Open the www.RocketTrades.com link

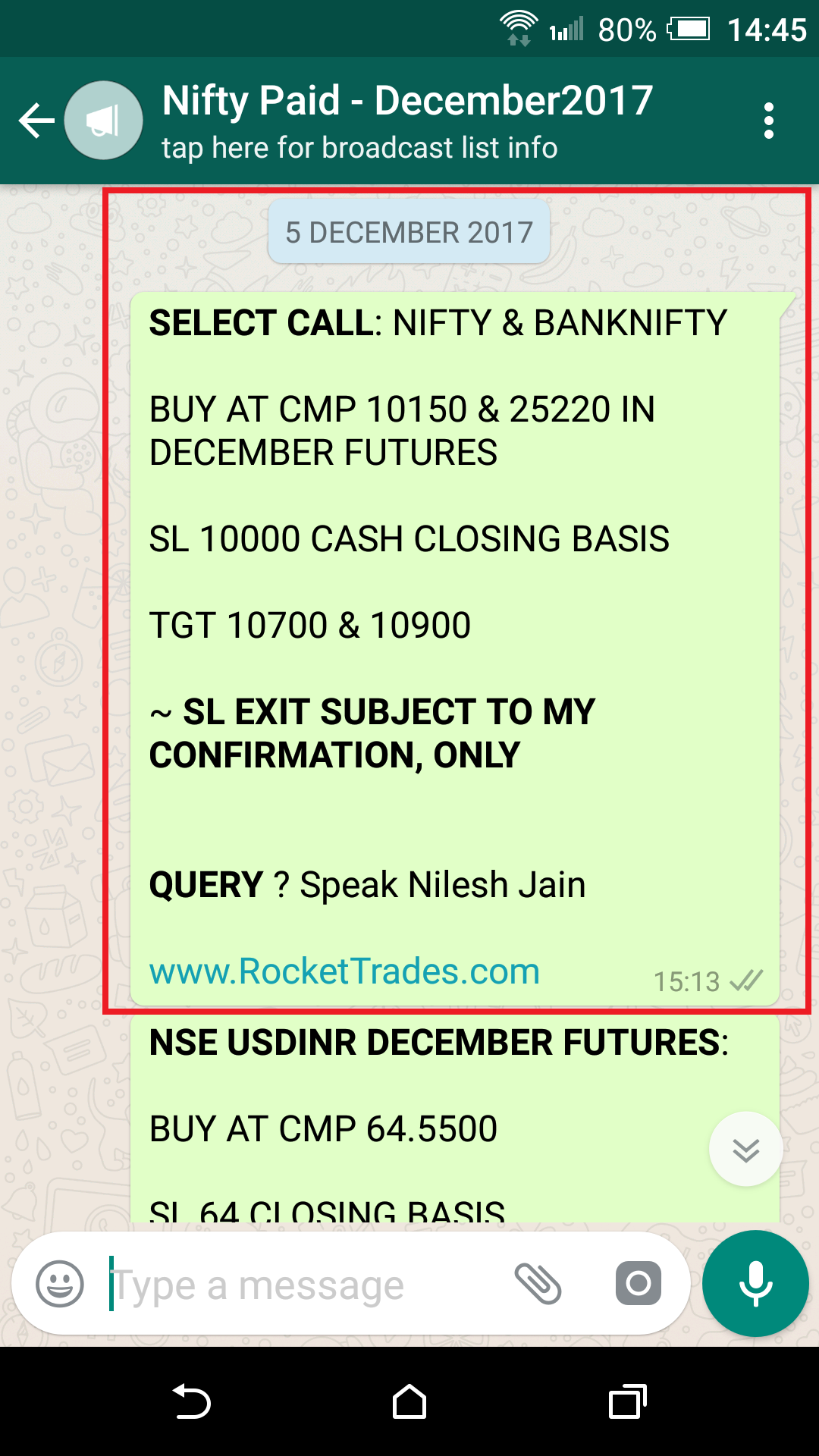pyautogui.click(x=344, y=971)
